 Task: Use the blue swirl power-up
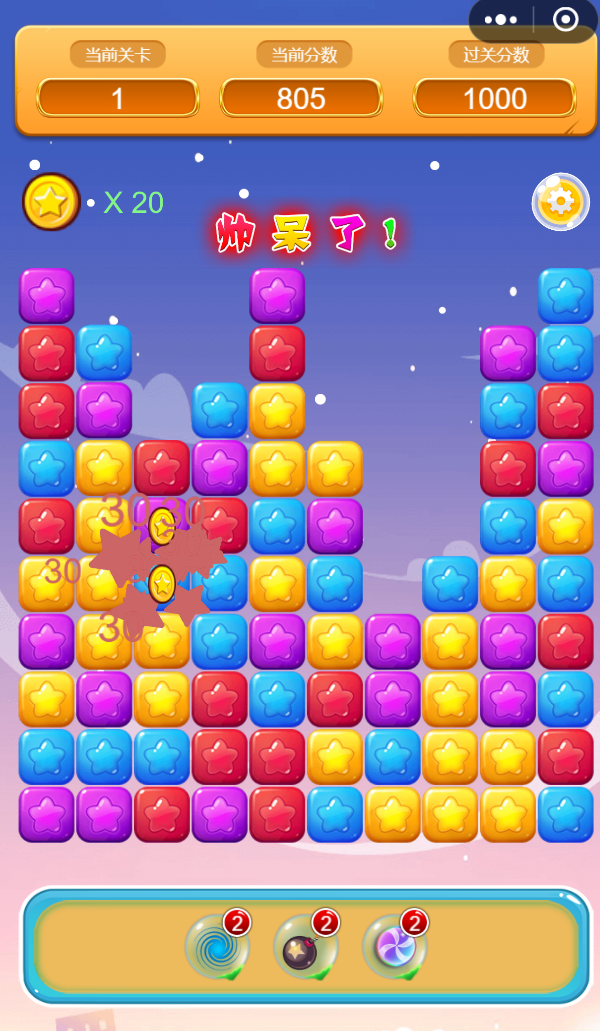215,946
